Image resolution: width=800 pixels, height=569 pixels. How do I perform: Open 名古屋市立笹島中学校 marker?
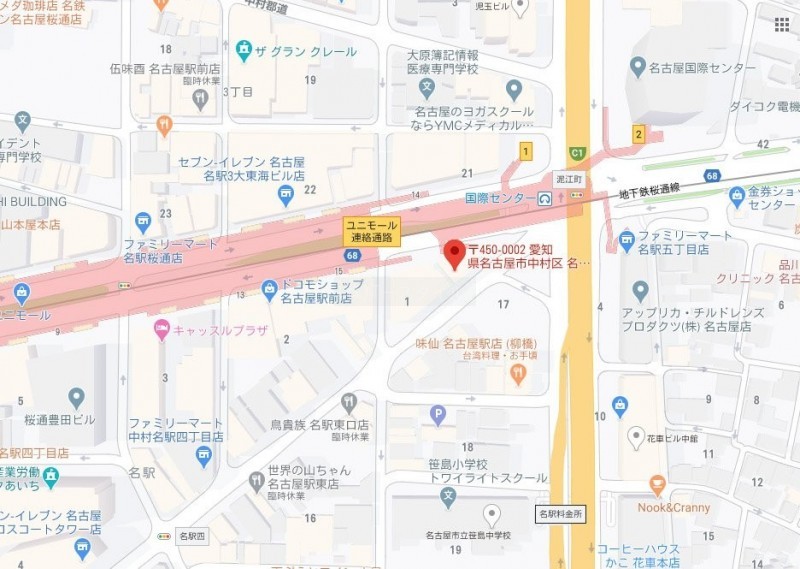point(490,515)
